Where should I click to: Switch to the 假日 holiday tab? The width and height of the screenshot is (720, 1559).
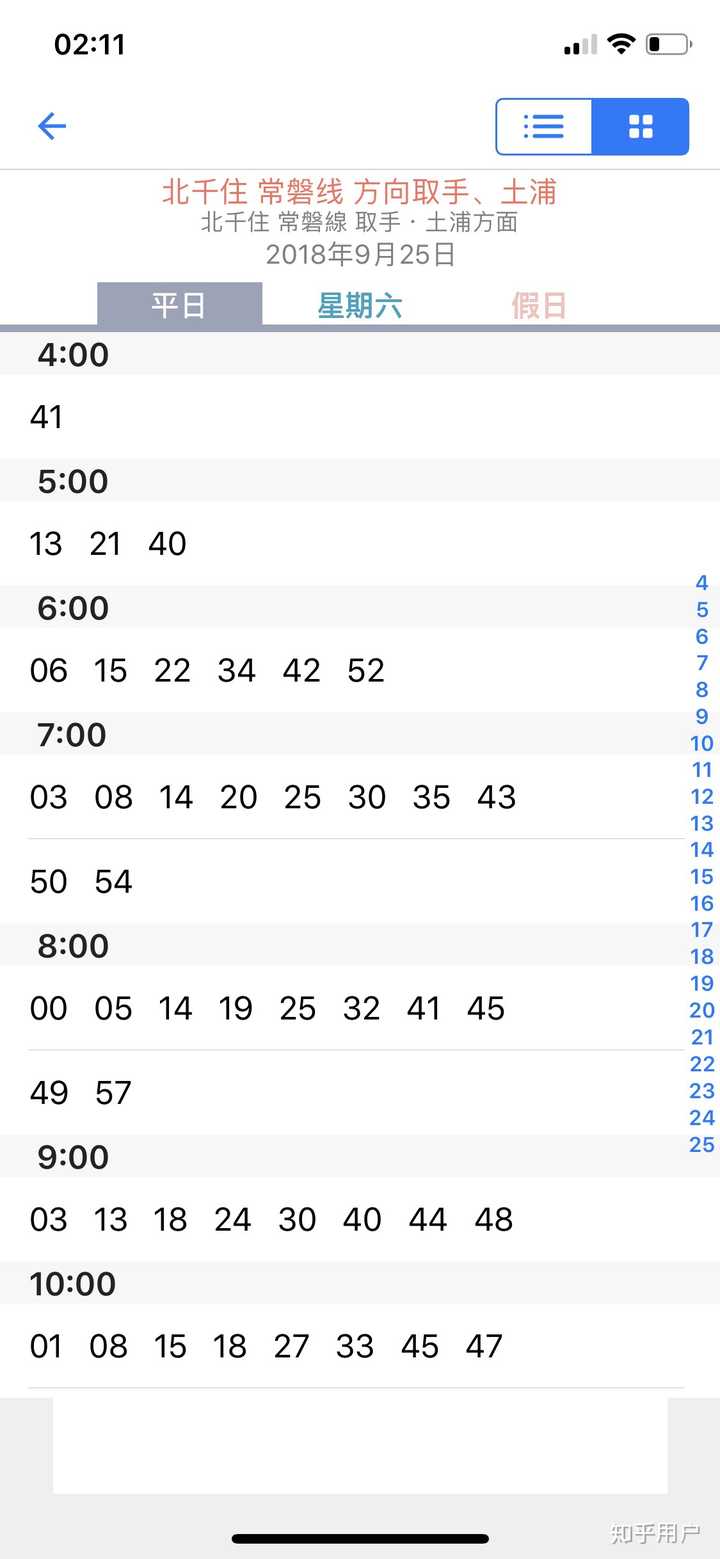539,305
